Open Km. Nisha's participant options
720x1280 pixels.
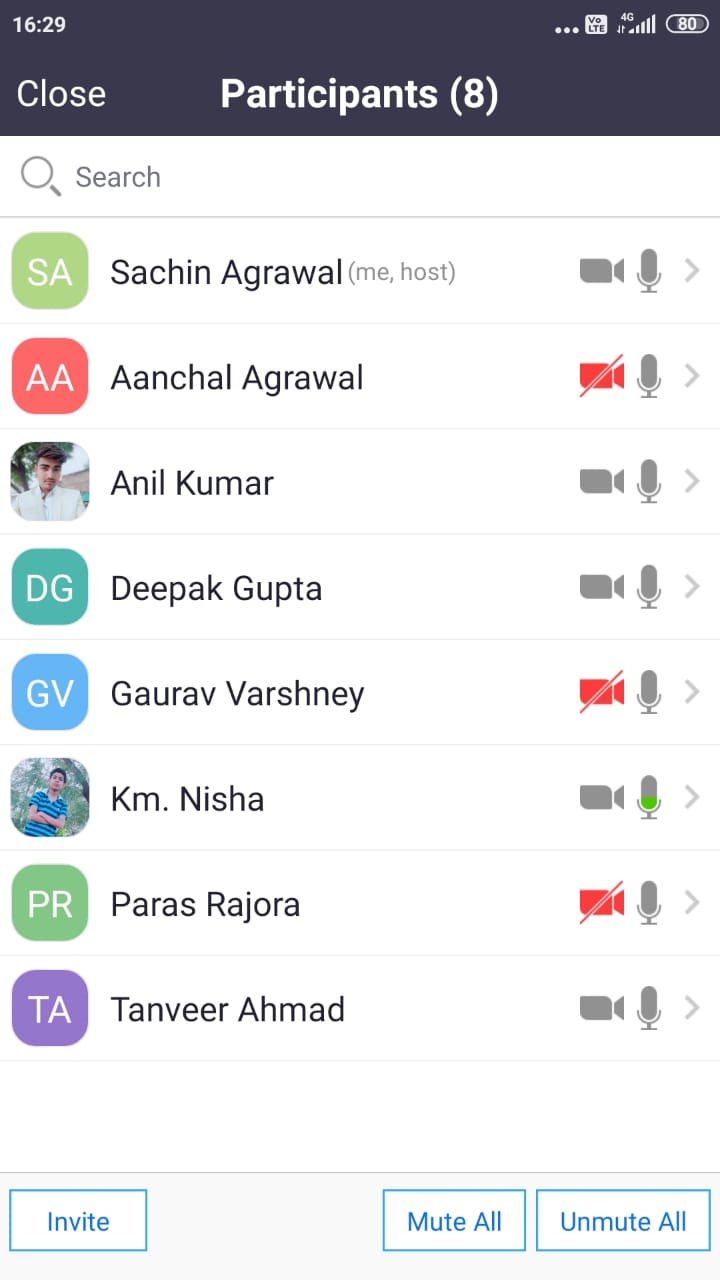point(360,798)
